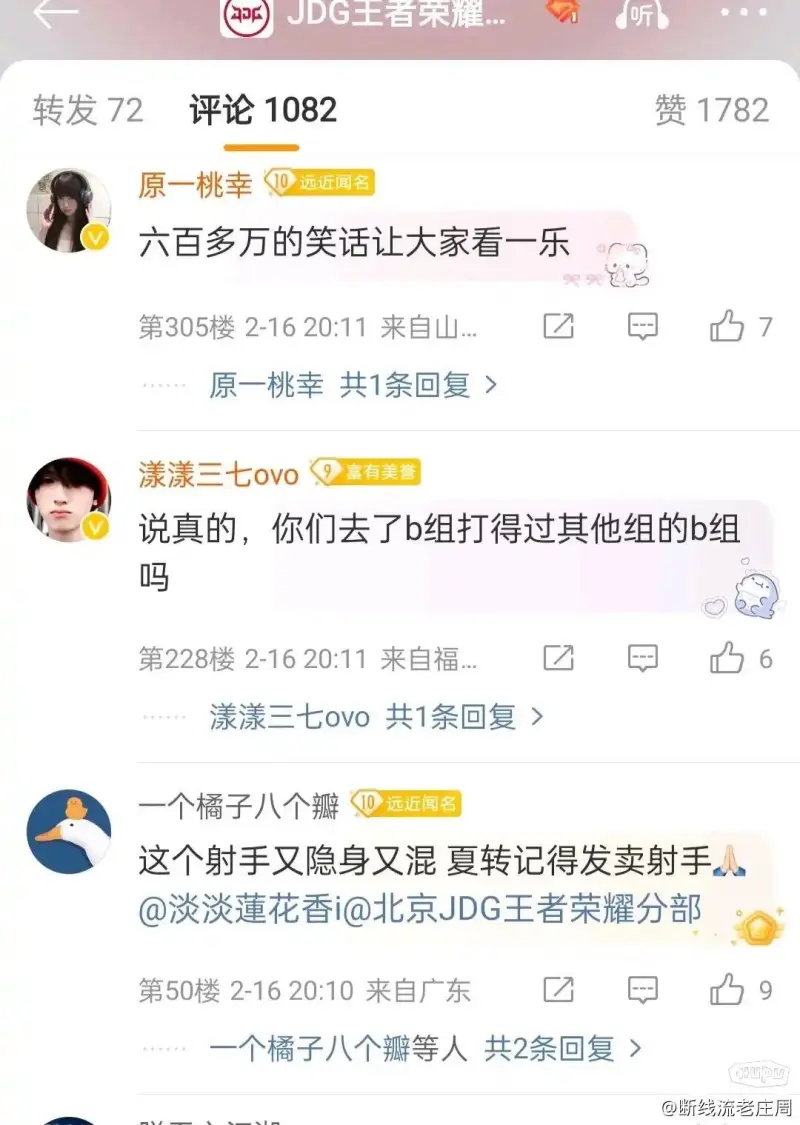Go back using the top-left arrow
800x1125 pixels.
(x=55, y=14)
